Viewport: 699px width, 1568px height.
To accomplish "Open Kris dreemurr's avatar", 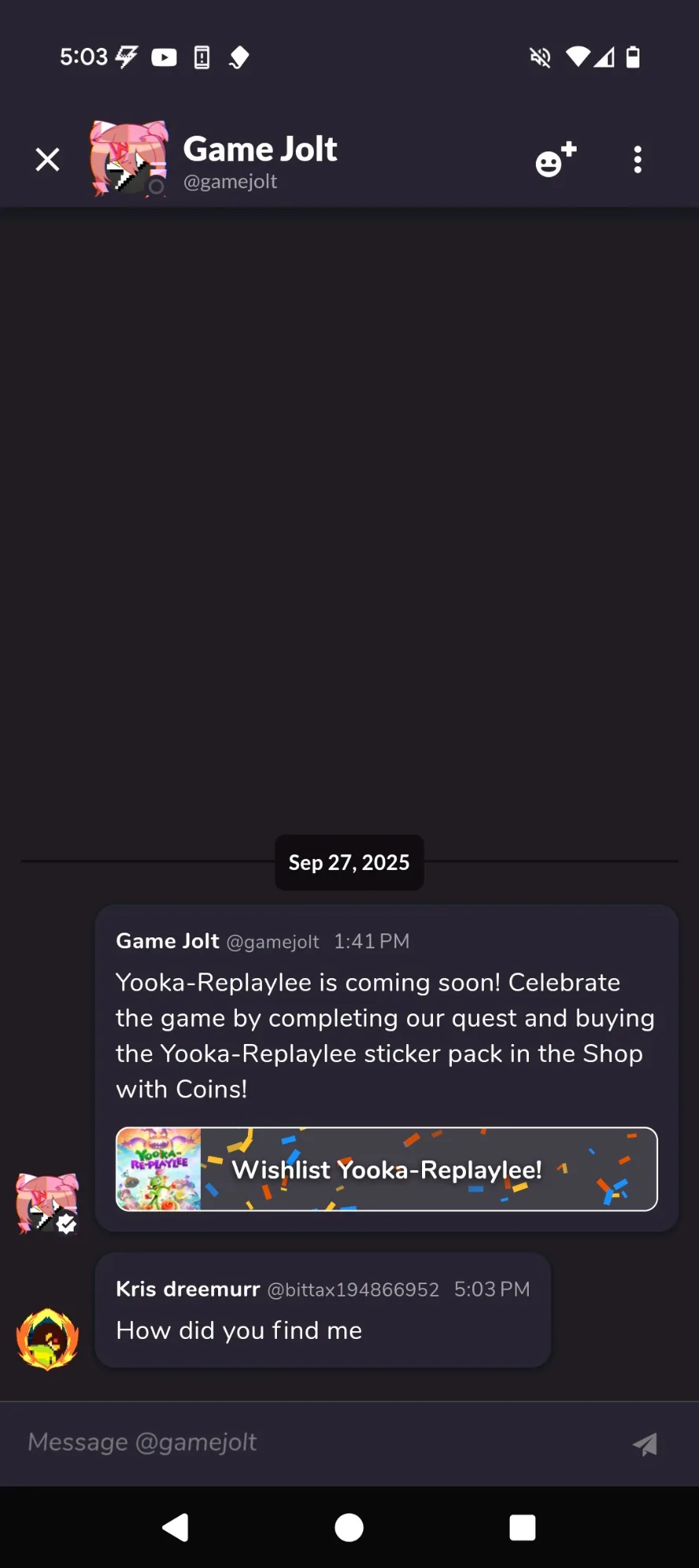I will [48, 1339].
